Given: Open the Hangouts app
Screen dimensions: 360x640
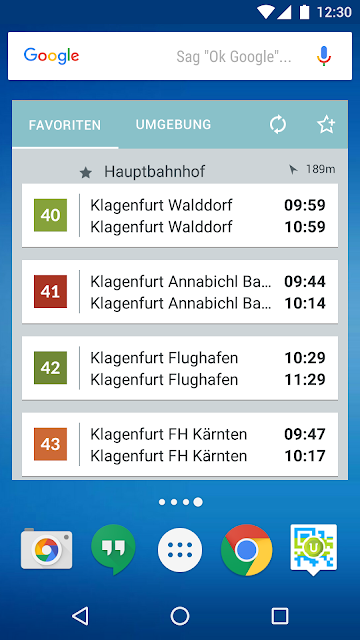Looking at the screenshot, I should pyautogui.click(x=113, y=550).
